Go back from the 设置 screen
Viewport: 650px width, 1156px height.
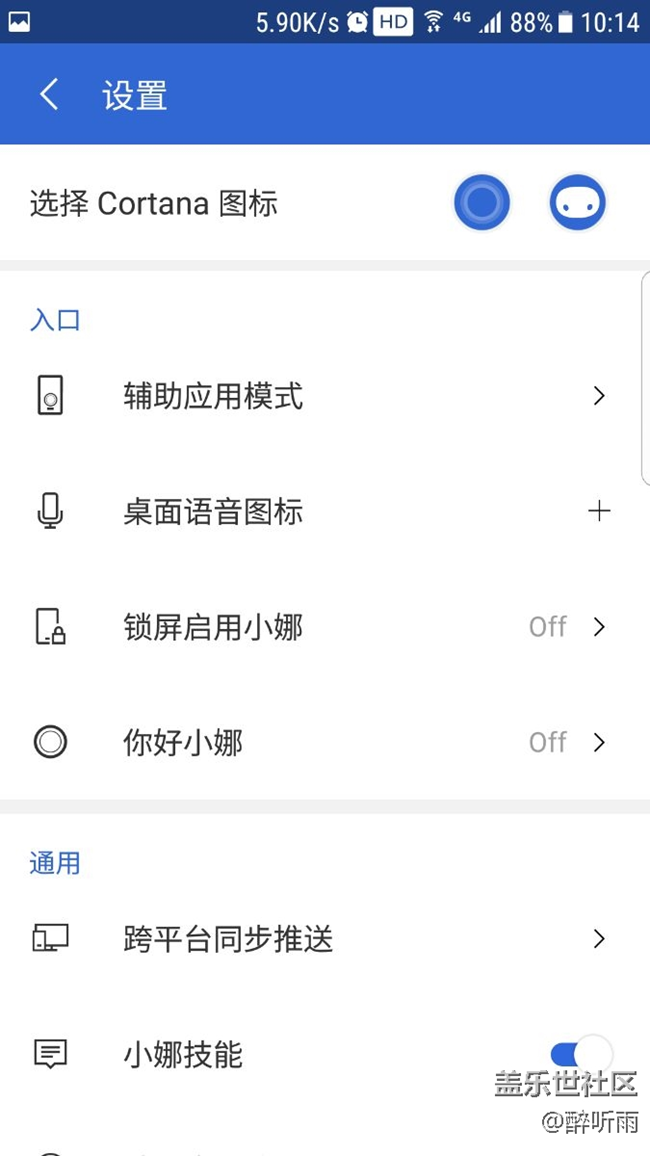[x=48, y=95]
